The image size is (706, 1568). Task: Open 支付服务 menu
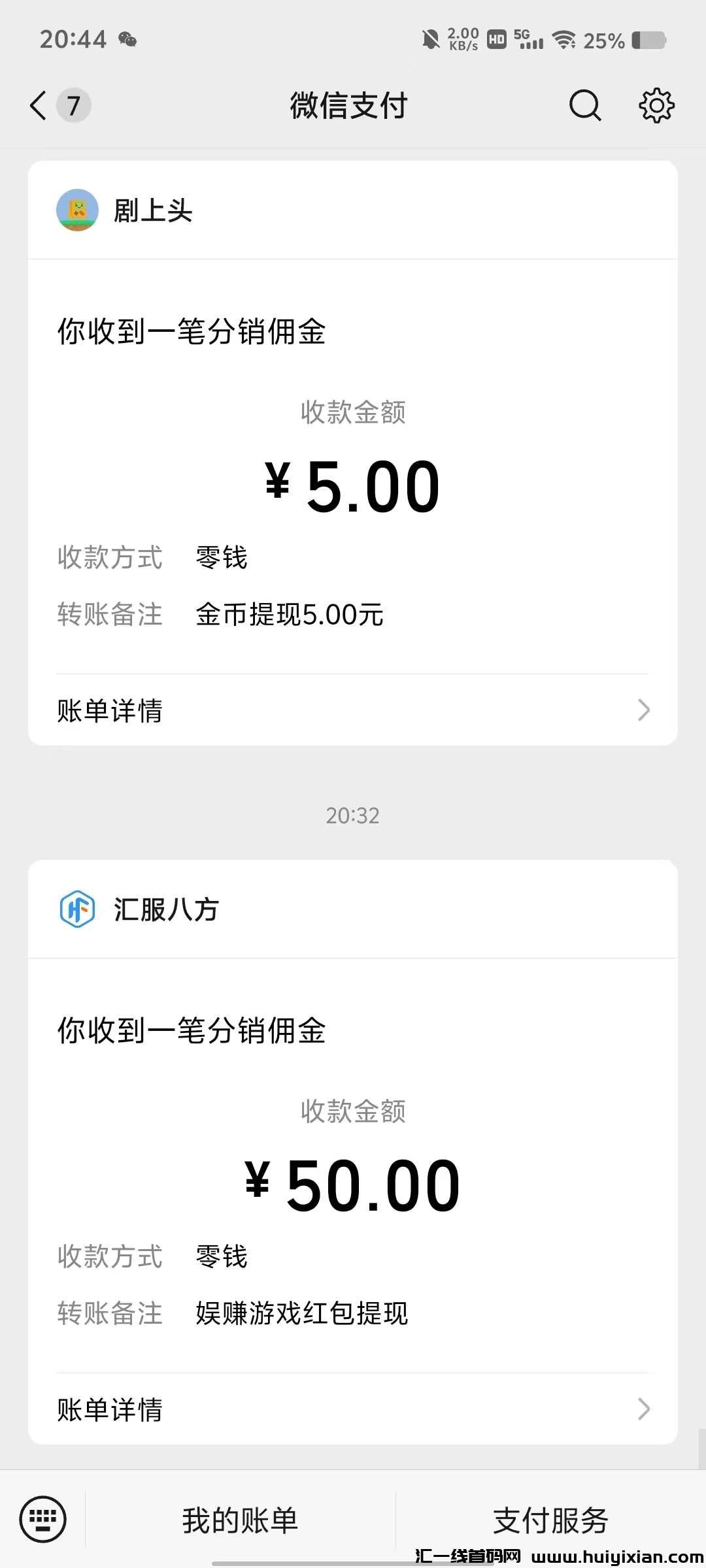click(x=550, y=1520)
